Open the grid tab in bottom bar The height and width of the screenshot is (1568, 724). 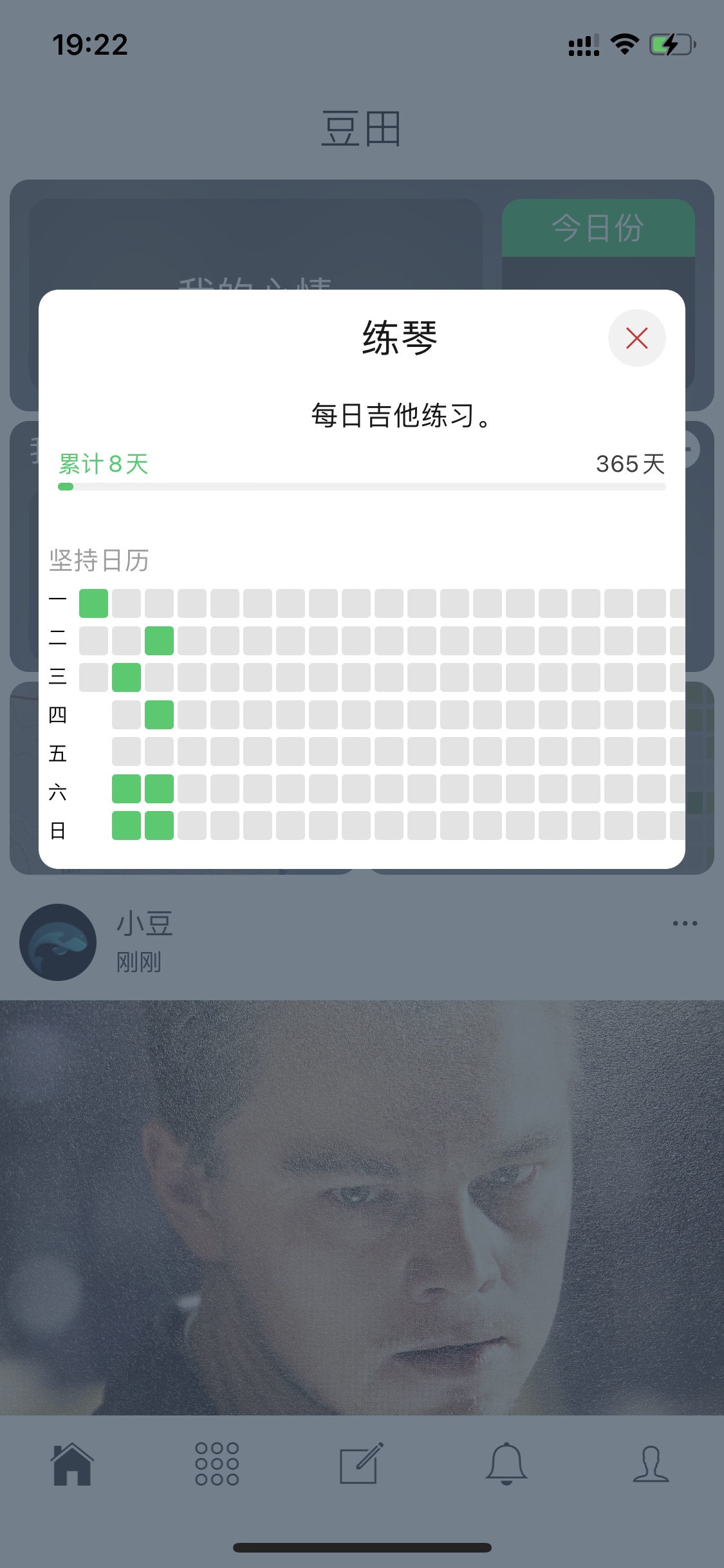pos(217,1464)
